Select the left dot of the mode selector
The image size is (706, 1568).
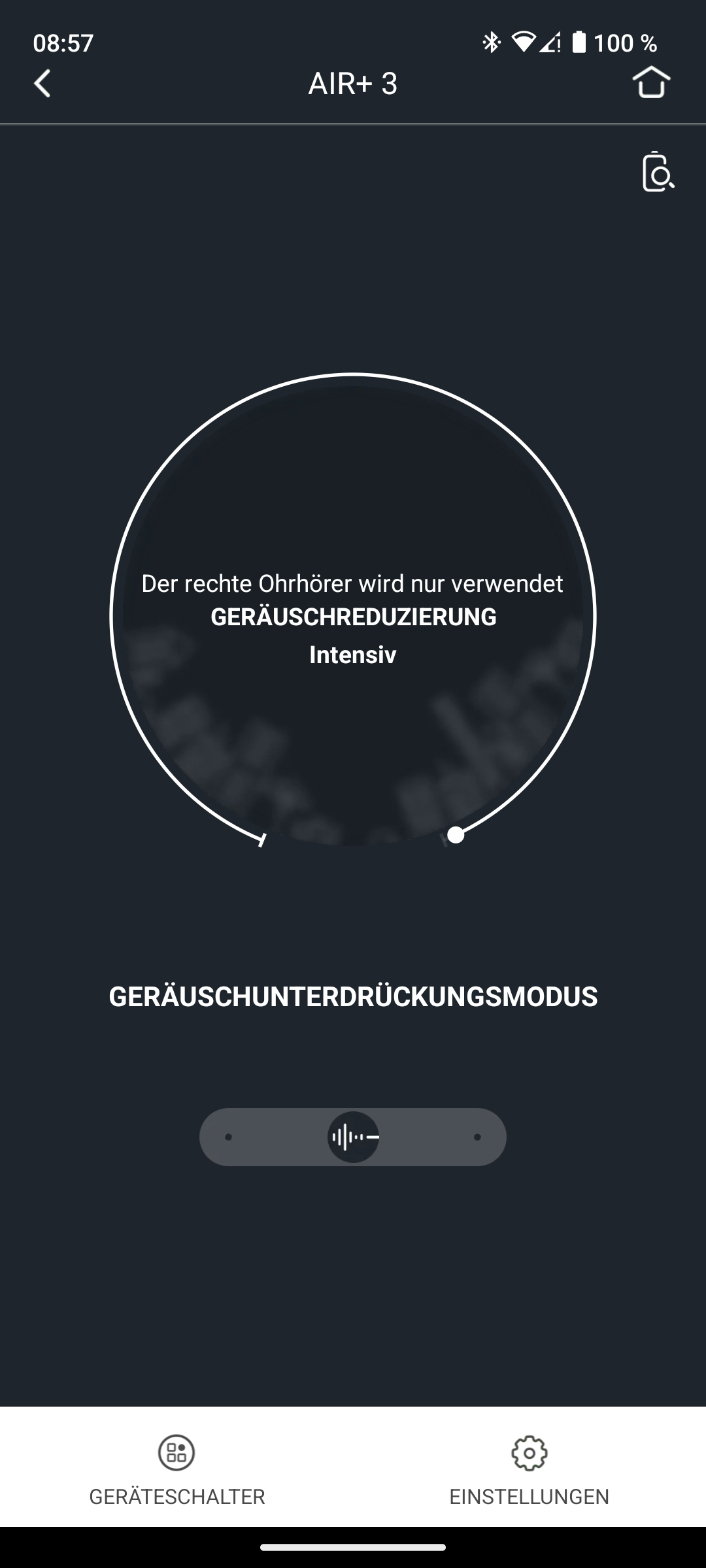(x=228, y=1137)
